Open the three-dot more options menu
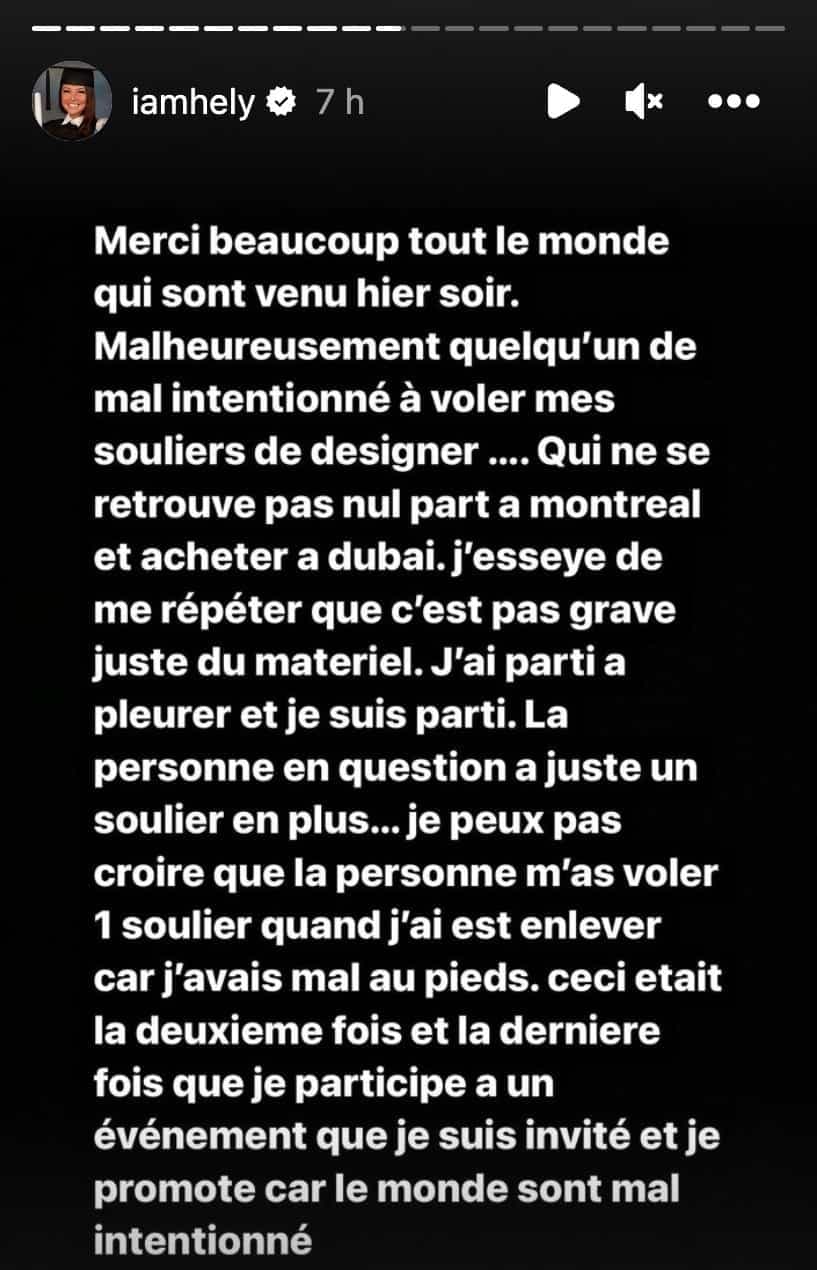The height and width of the screenshot is (1270, 817). (734, 101)
